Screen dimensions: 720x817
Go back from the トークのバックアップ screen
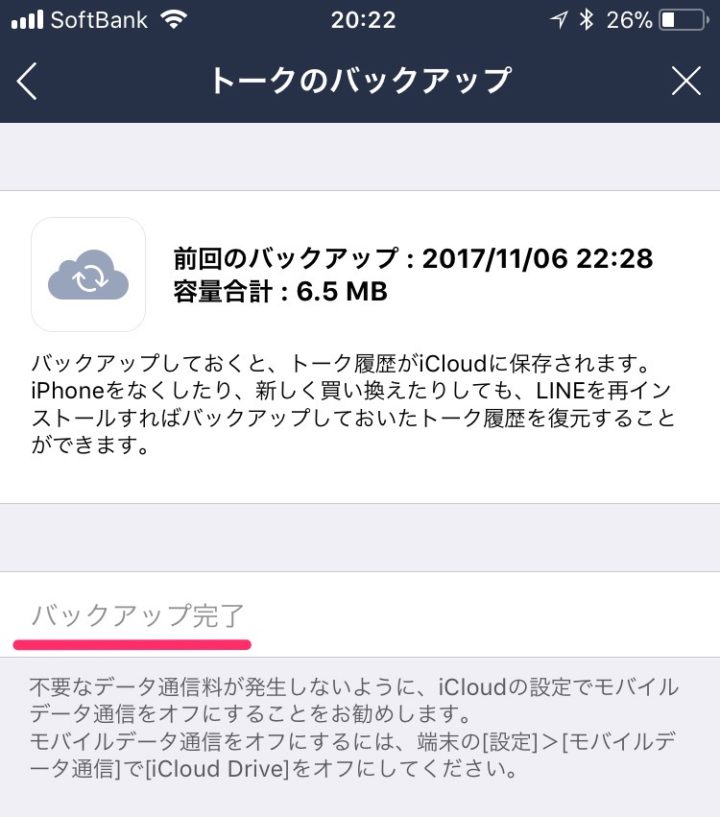(27, 81)
